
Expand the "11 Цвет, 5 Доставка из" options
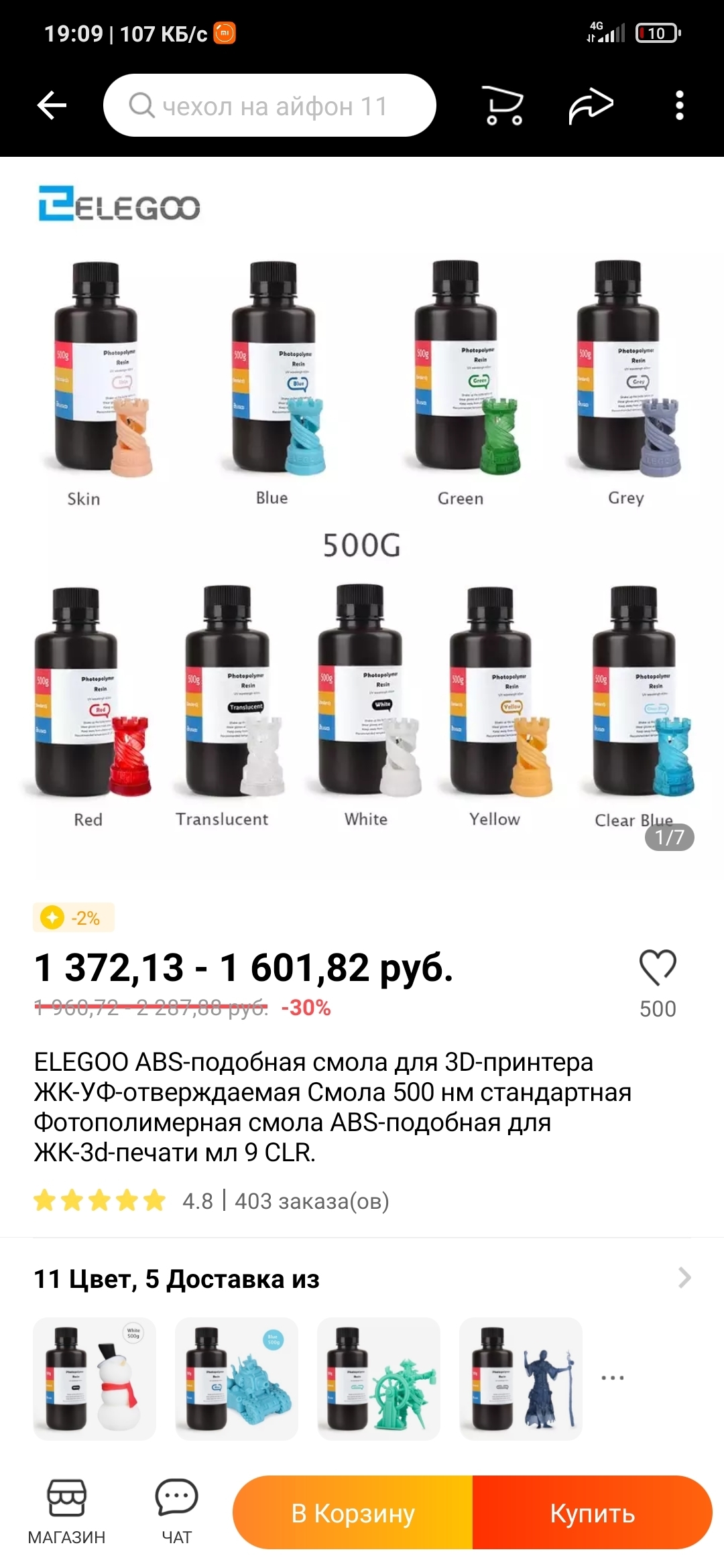pyautogui.click(x=684, y=1278)
